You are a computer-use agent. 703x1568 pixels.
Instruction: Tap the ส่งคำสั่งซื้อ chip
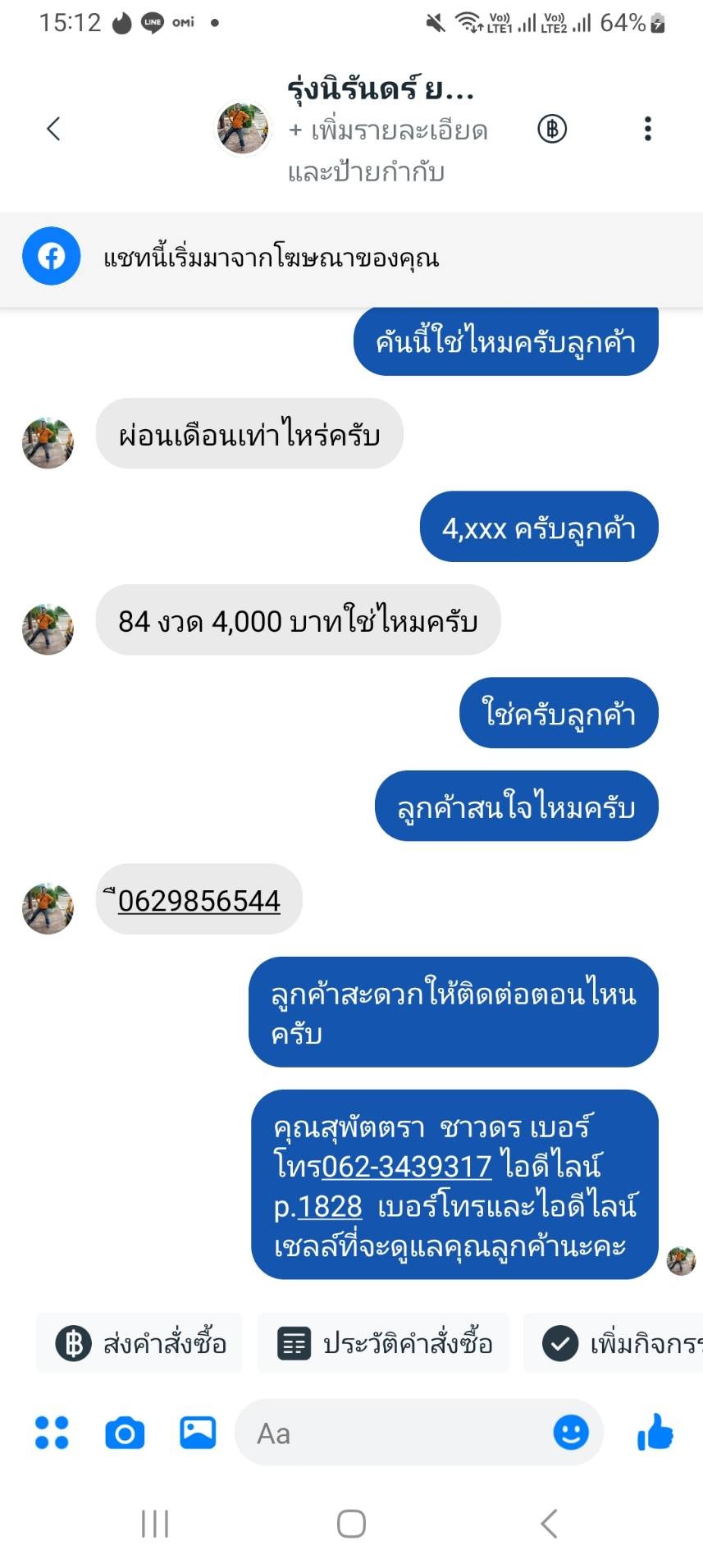[140, 1343]
